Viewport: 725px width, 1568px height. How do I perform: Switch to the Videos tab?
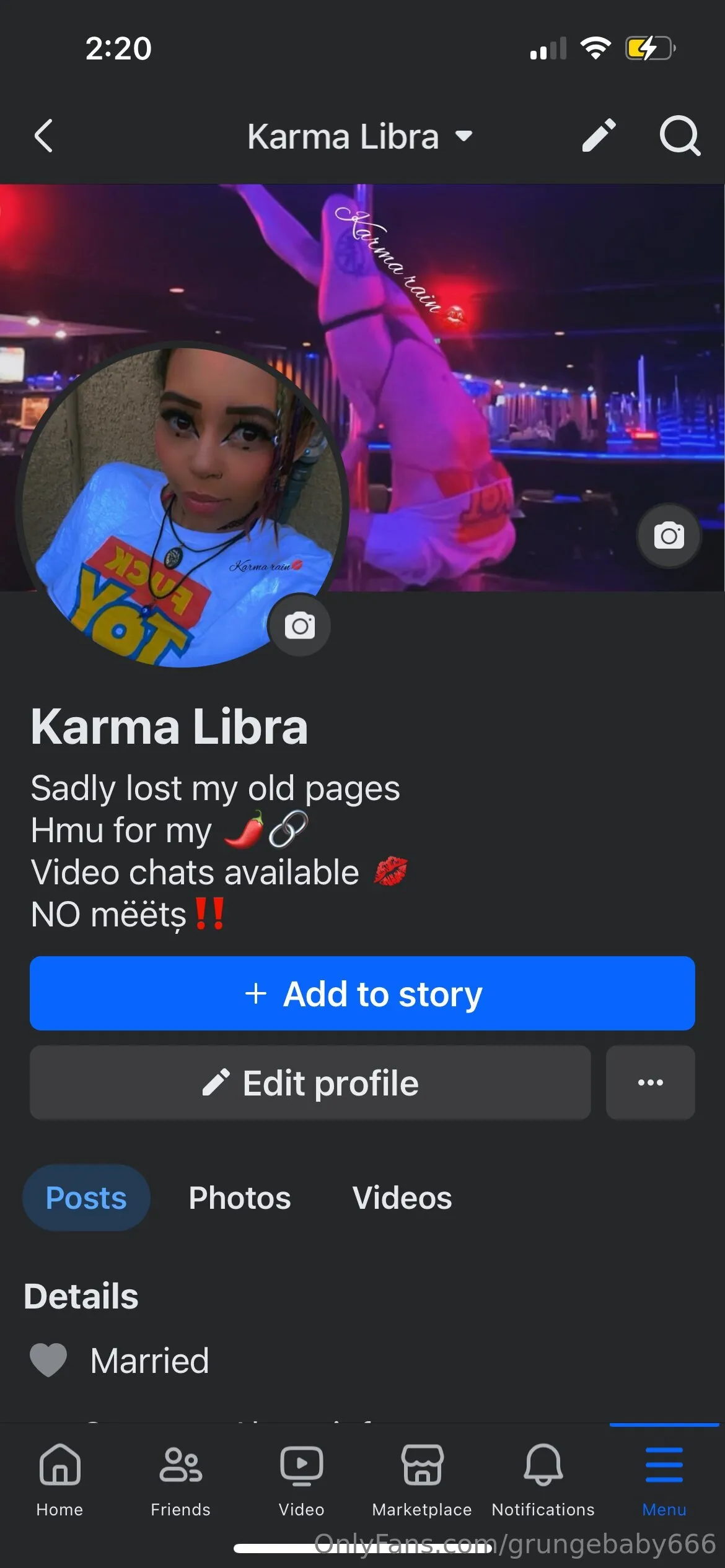coord(402,1197)
